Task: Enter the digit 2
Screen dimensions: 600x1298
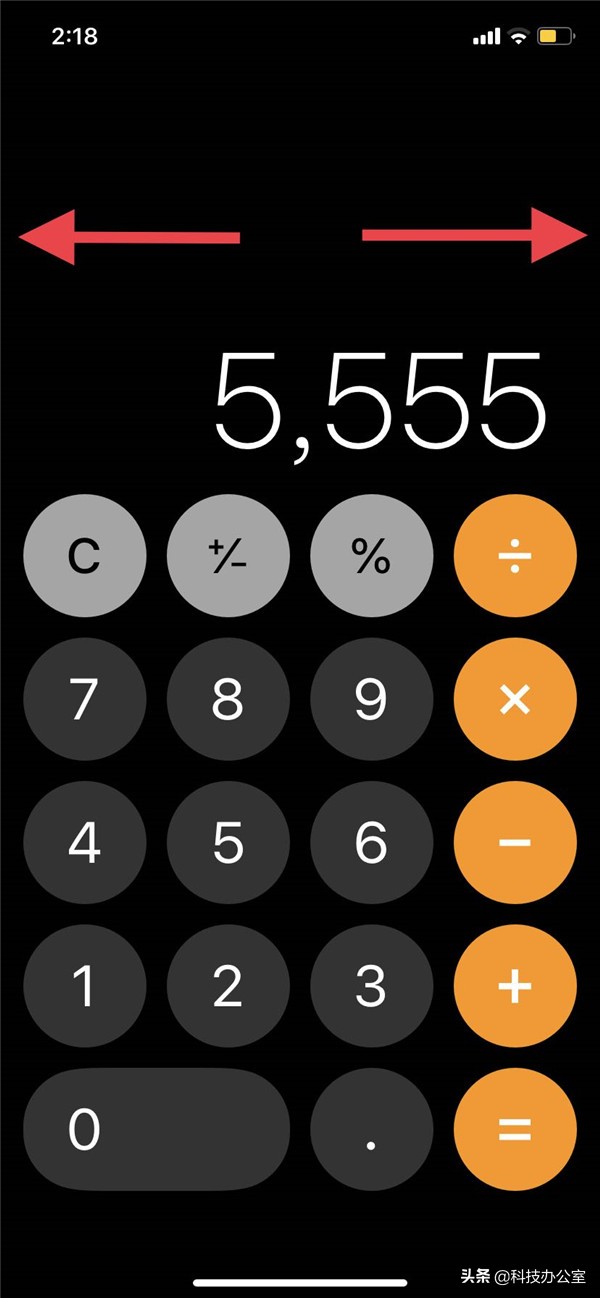Action: (228, 986)
